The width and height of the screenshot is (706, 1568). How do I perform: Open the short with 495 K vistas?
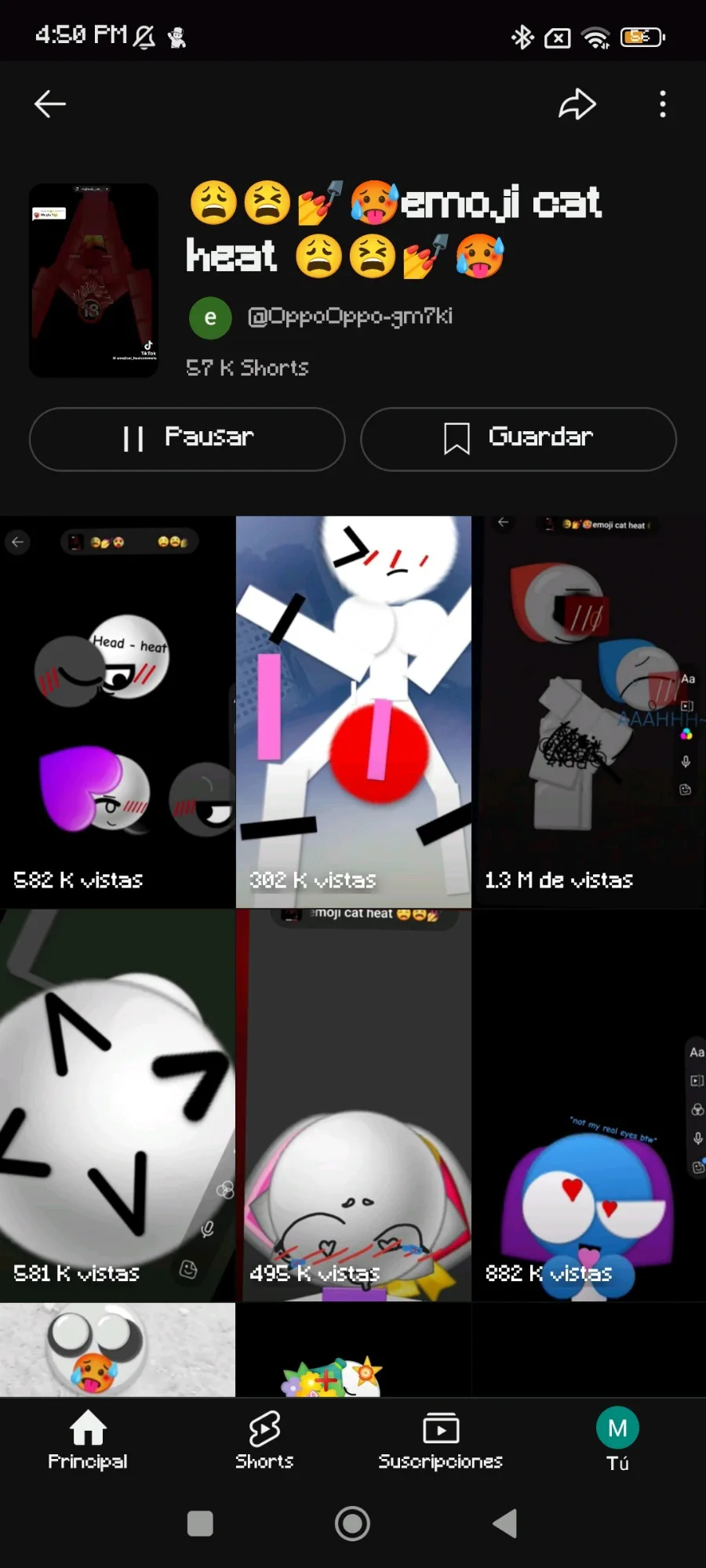coord(353,1105)
